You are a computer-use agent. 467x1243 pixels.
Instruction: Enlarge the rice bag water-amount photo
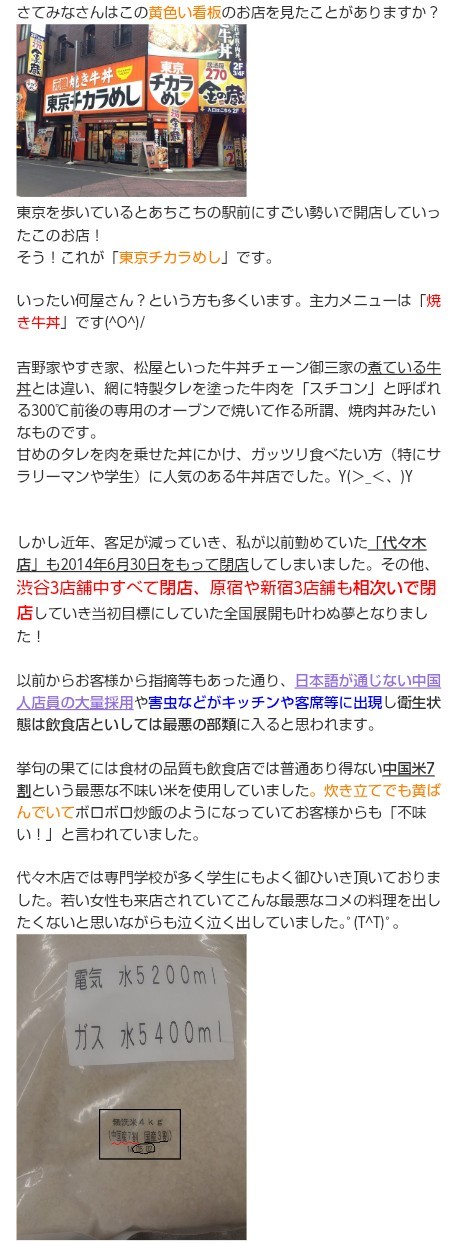(x=131, y=1086)
